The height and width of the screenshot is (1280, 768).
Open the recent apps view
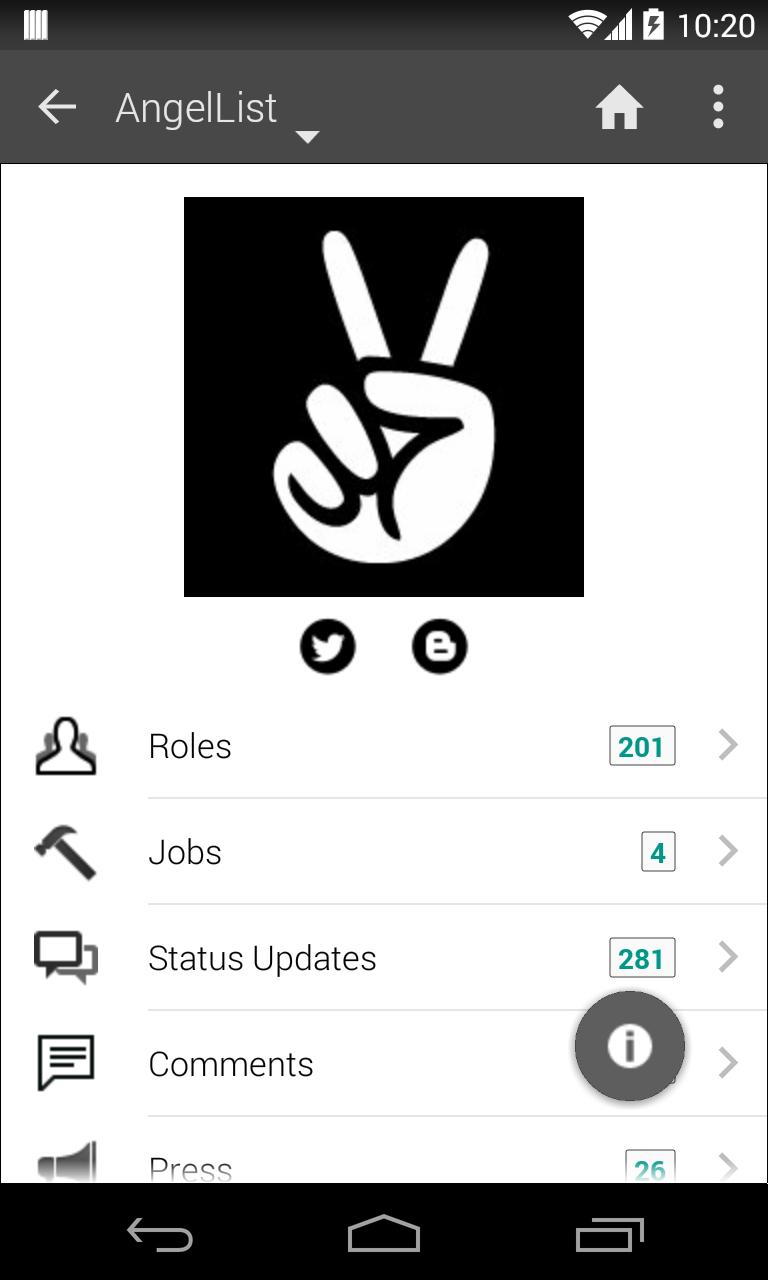610,1234
